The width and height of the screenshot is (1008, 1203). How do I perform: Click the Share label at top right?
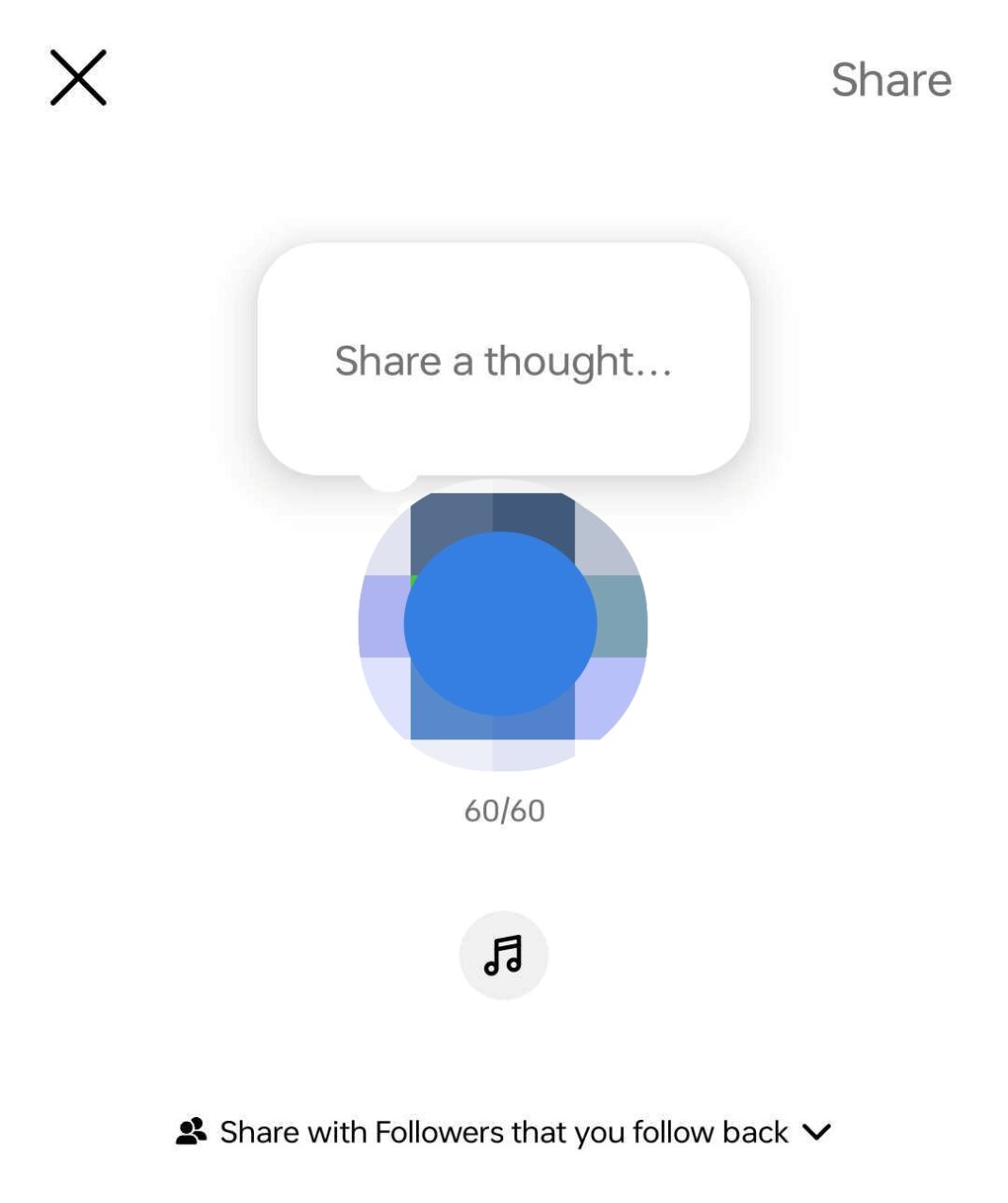[x=891, y=79]
